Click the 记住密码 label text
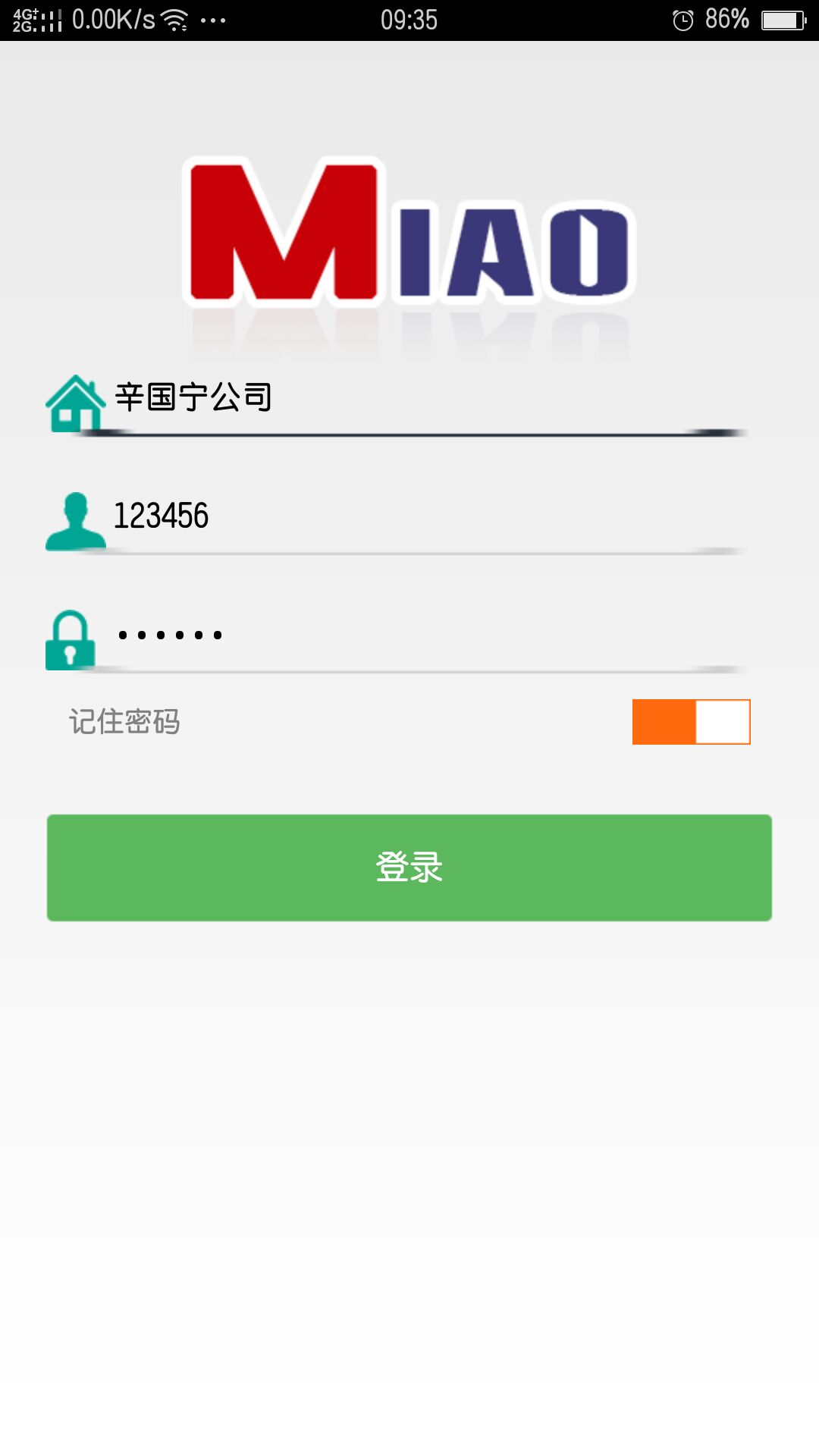 [x=124, y=724]
